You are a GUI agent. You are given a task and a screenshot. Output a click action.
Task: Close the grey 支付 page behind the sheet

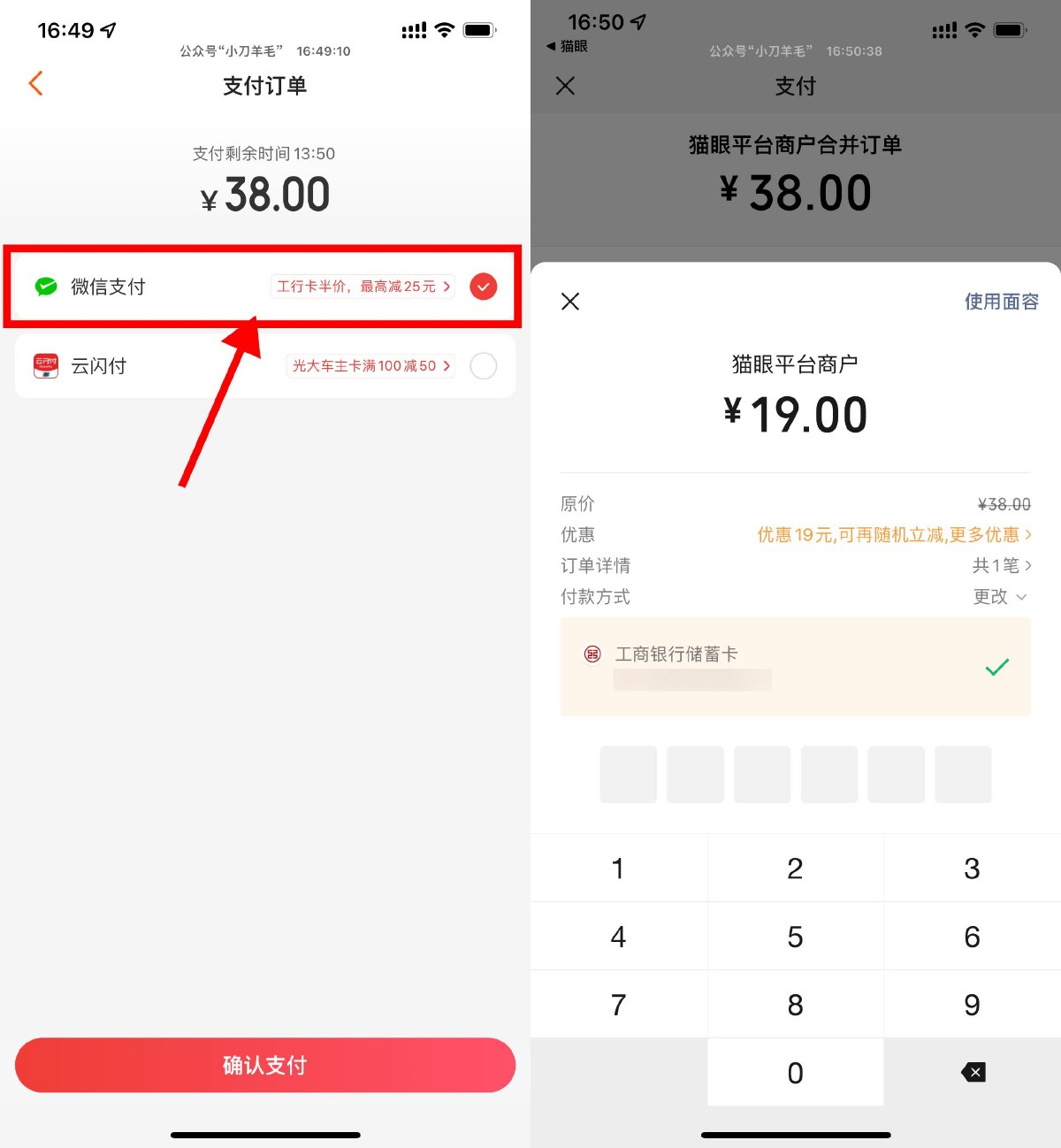point(565,86)
